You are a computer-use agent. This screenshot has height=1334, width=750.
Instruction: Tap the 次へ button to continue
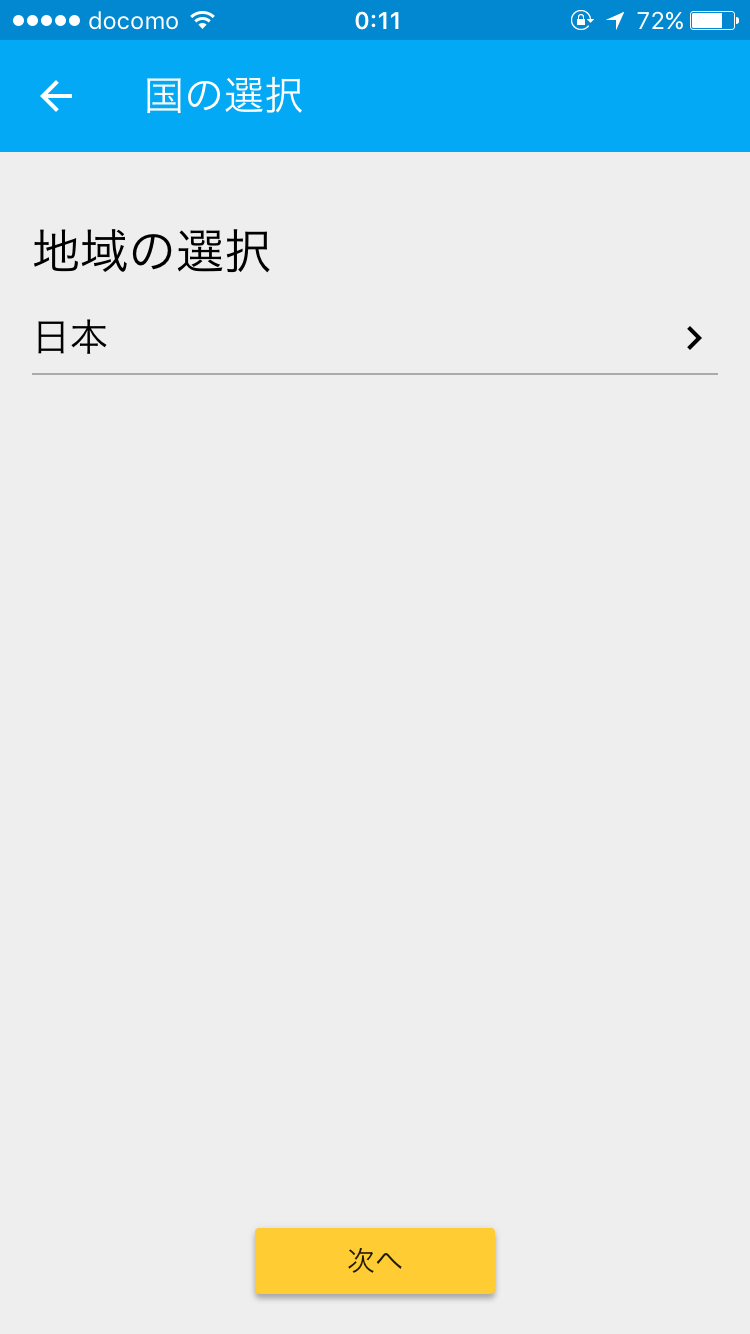pyautogui.click(x=375, y=1260)
